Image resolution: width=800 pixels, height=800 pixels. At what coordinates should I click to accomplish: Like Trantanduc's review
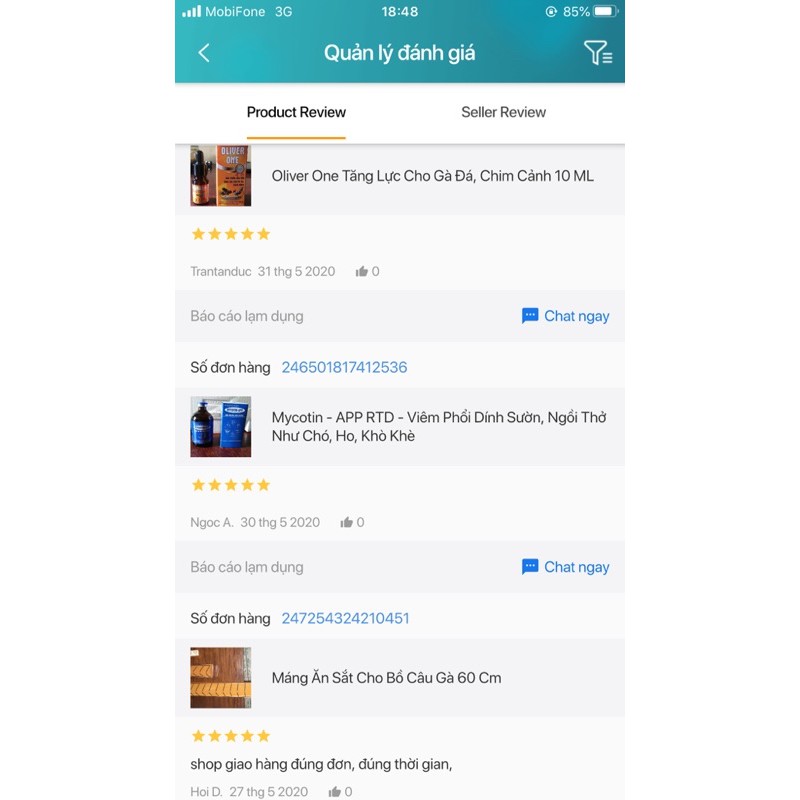pyautogui.click(x=362, y=271)
